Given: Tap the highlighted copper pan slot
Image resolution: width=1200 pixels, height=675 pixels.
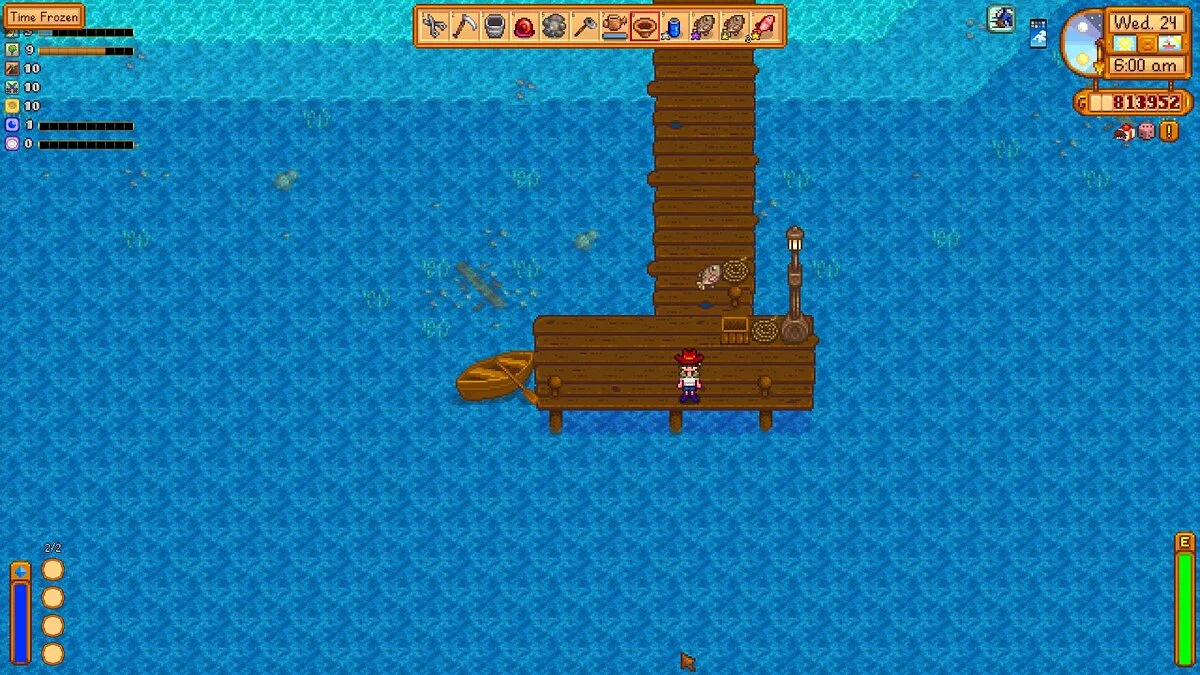Looking at the screenshot, I should tap(644, 26).
